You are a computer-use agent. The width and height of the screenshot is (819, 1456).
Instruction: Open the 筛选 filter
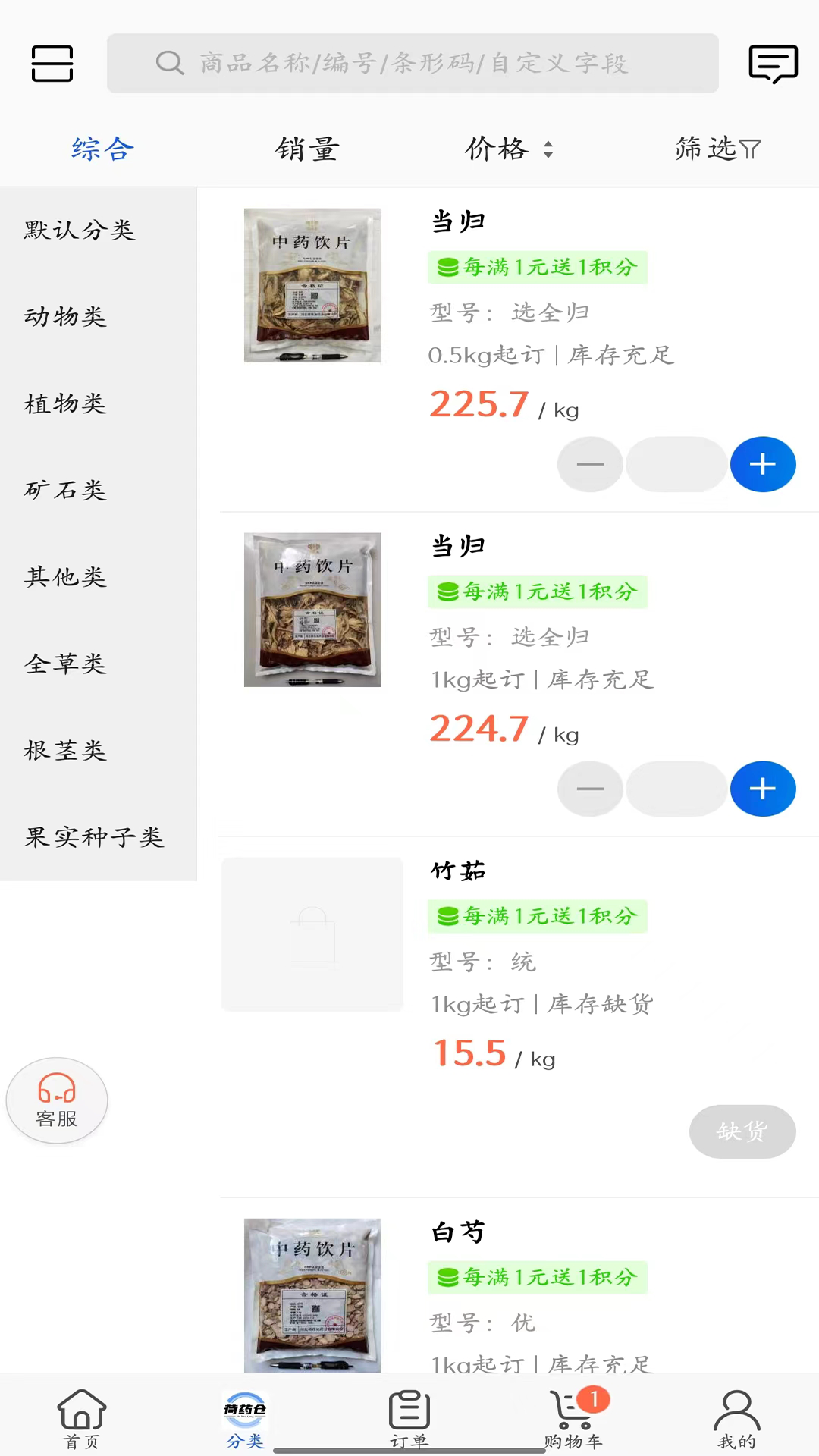click(717, 149)
